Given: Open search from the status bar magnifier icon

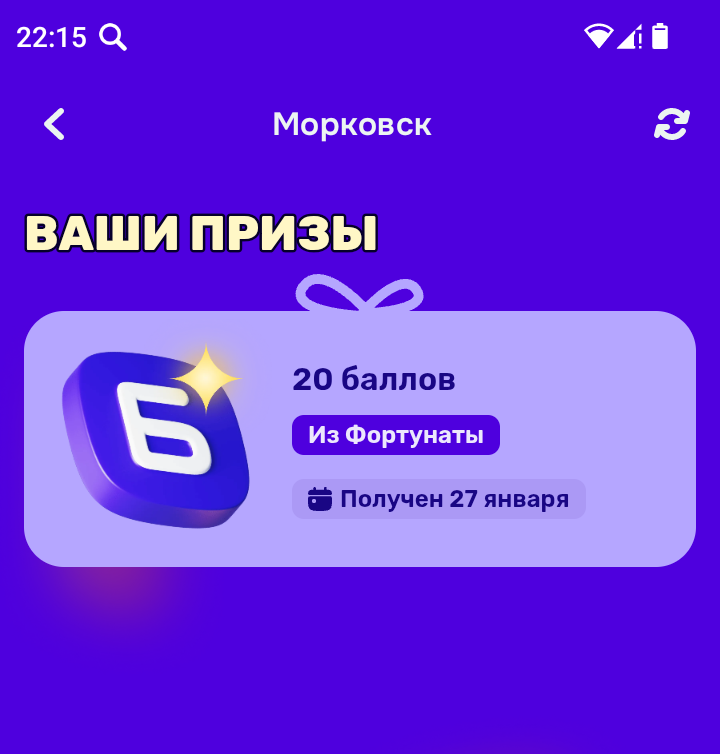Looking at the screenshot, I should point(113,36).
